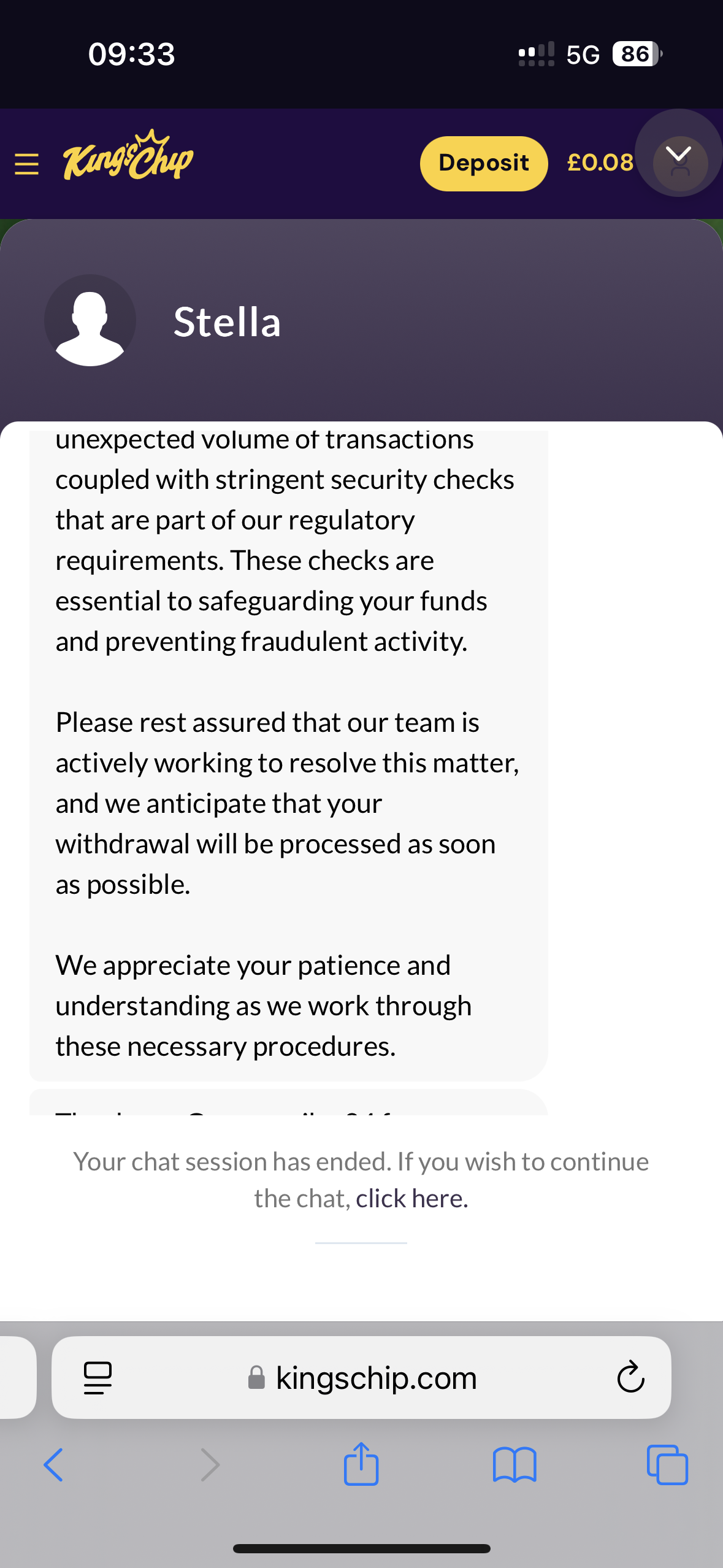Image resolution: width=723 pixels, height=1568 pixels.
Task: Open the page format menu in address bar
Action: tap(98, 1377)
